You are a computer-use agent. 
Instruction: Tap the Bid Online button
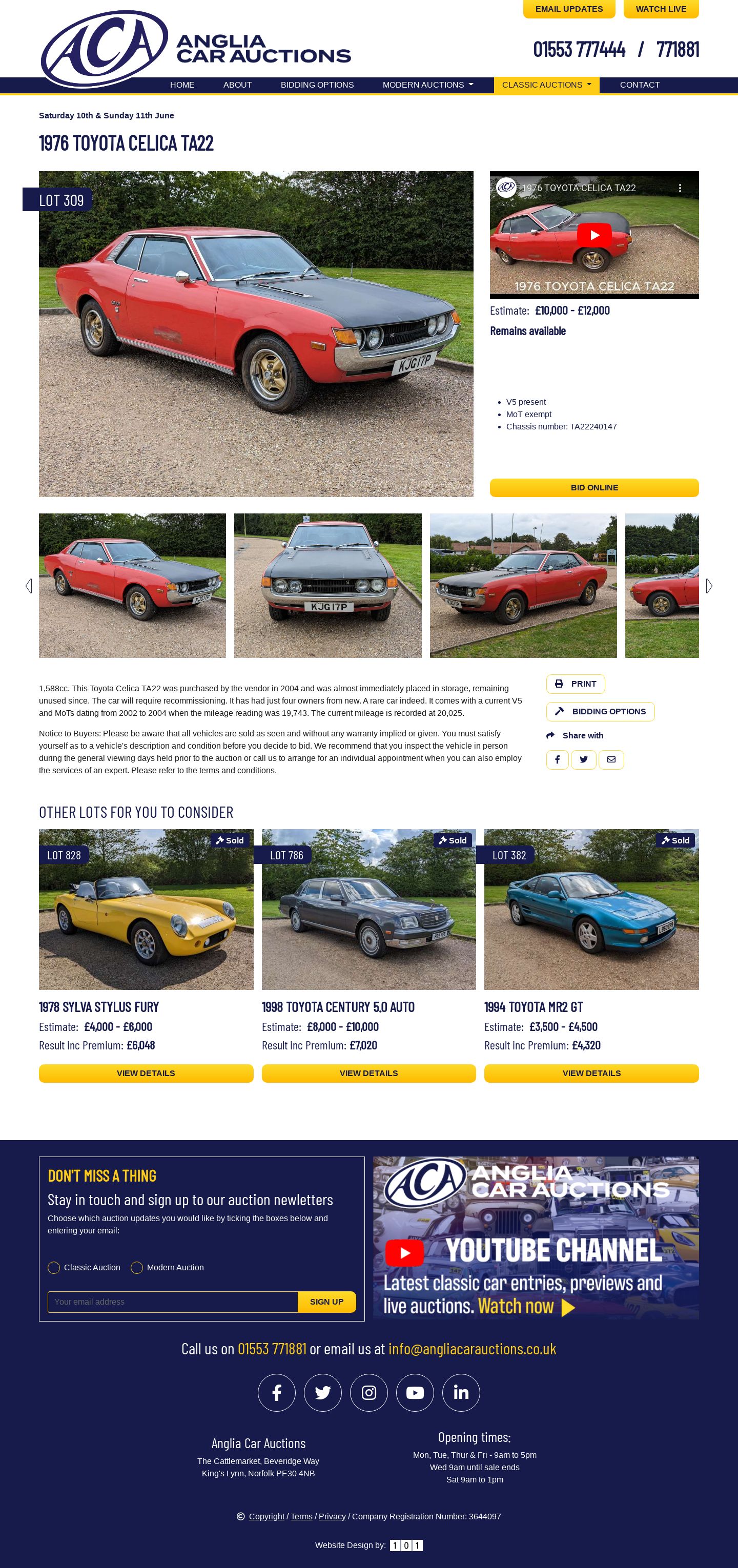pyautogui.click(x=593, y=487)
